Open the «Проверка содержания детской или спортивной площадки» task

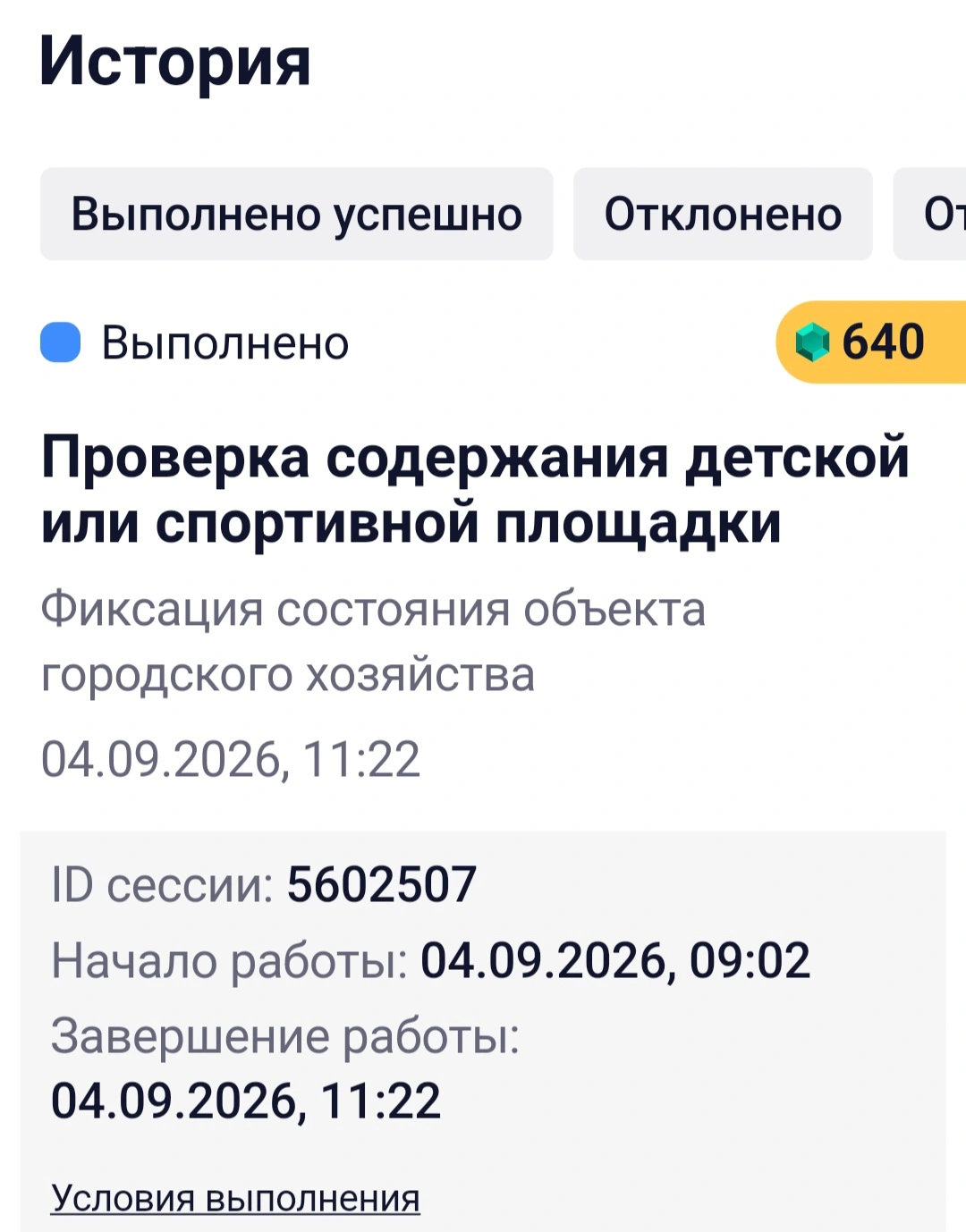[475, 489]
